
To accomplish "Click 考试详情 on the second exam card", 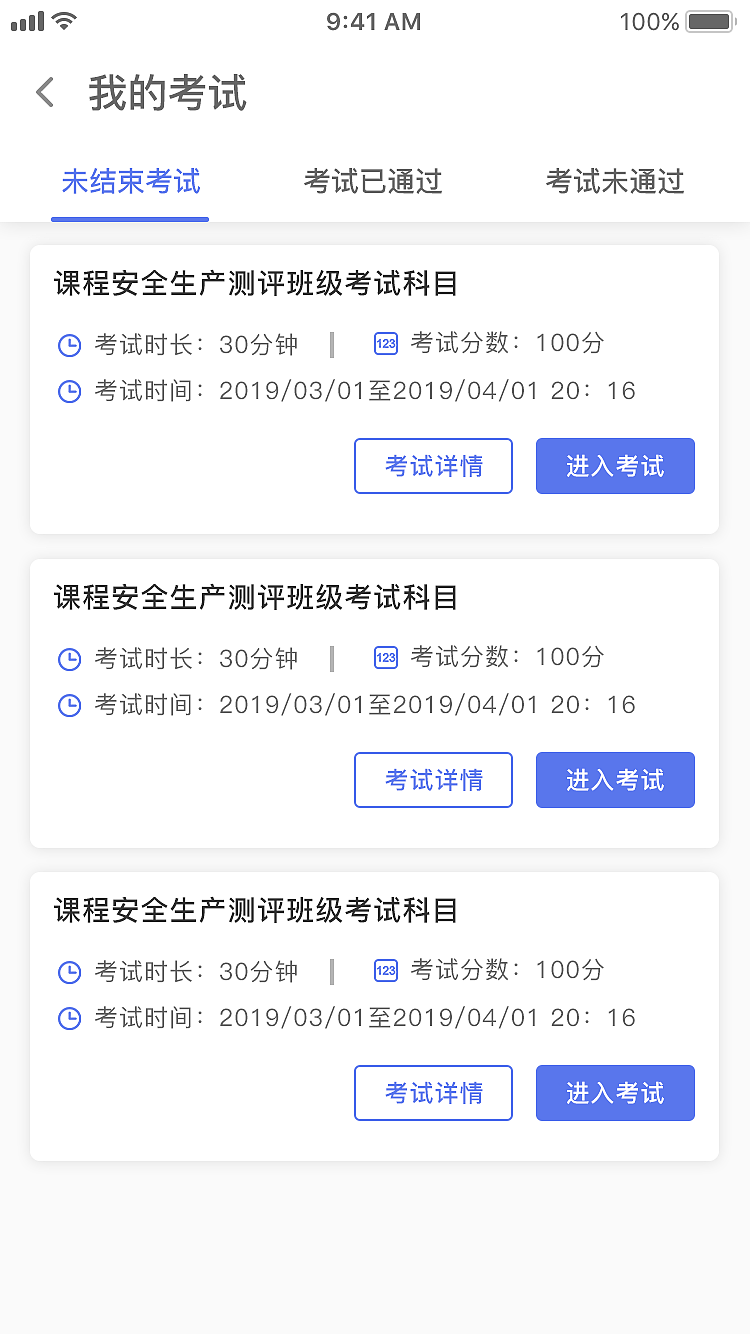I will (433, 780).
